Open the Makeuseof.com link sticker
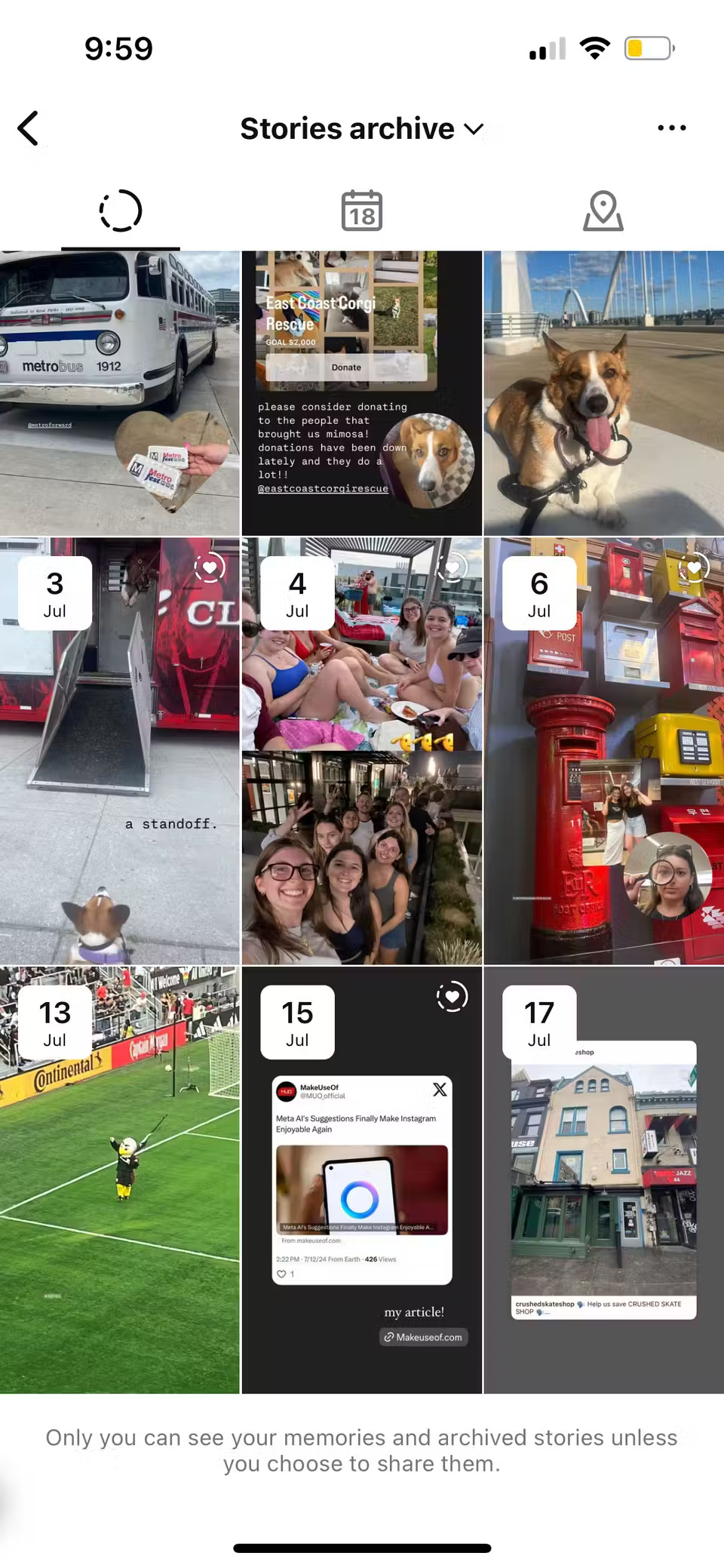The width and height of the screenshot is (724, 1568). click(423, 1337)
